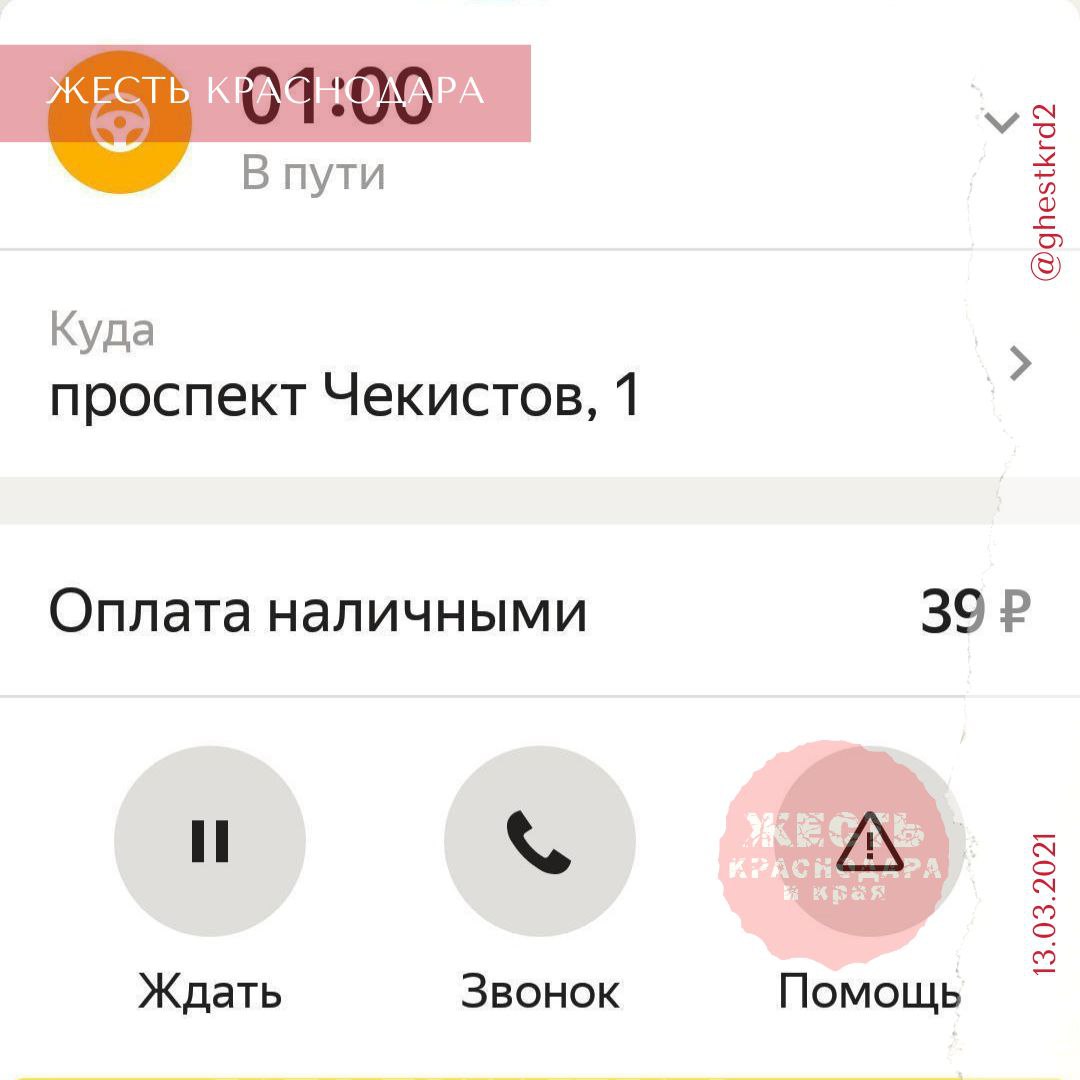Collapse the ride panel with the down chevron
1080x1080 pixels.
[x=1001, y=124]
